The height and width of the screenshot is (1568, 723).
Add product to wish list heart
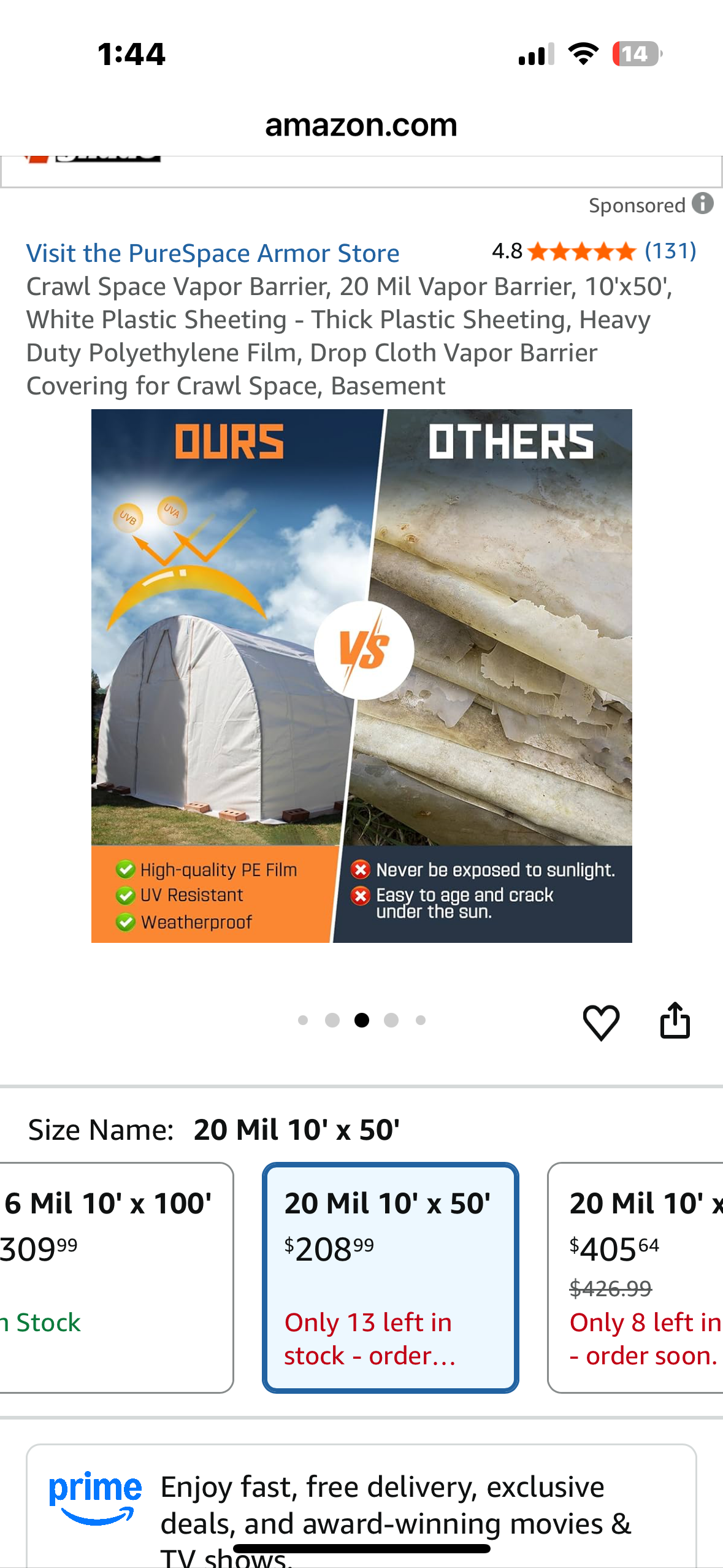tap(600, 1022)
